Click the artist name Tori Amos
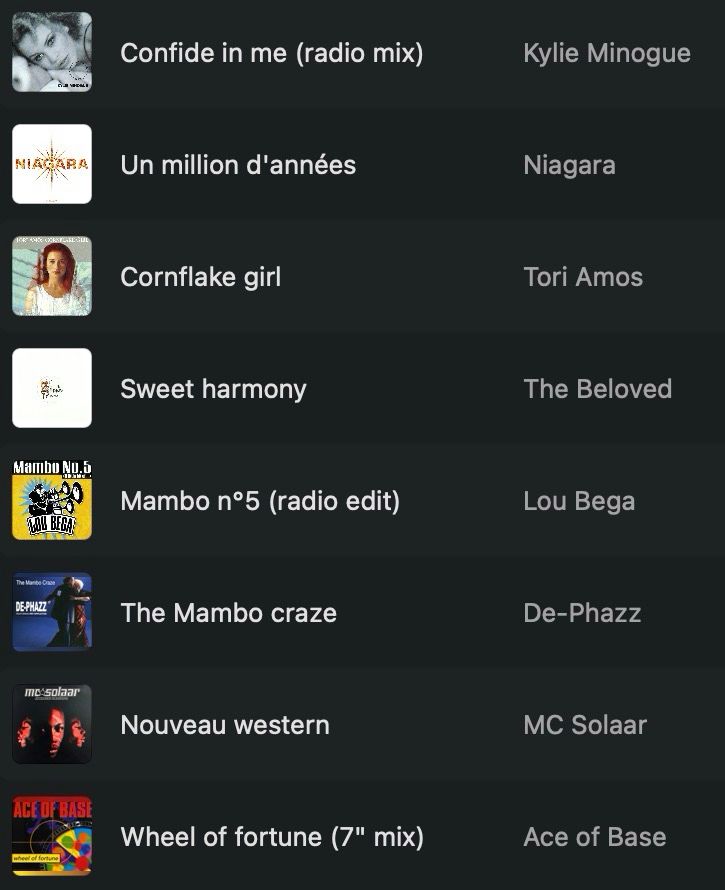 584,277
